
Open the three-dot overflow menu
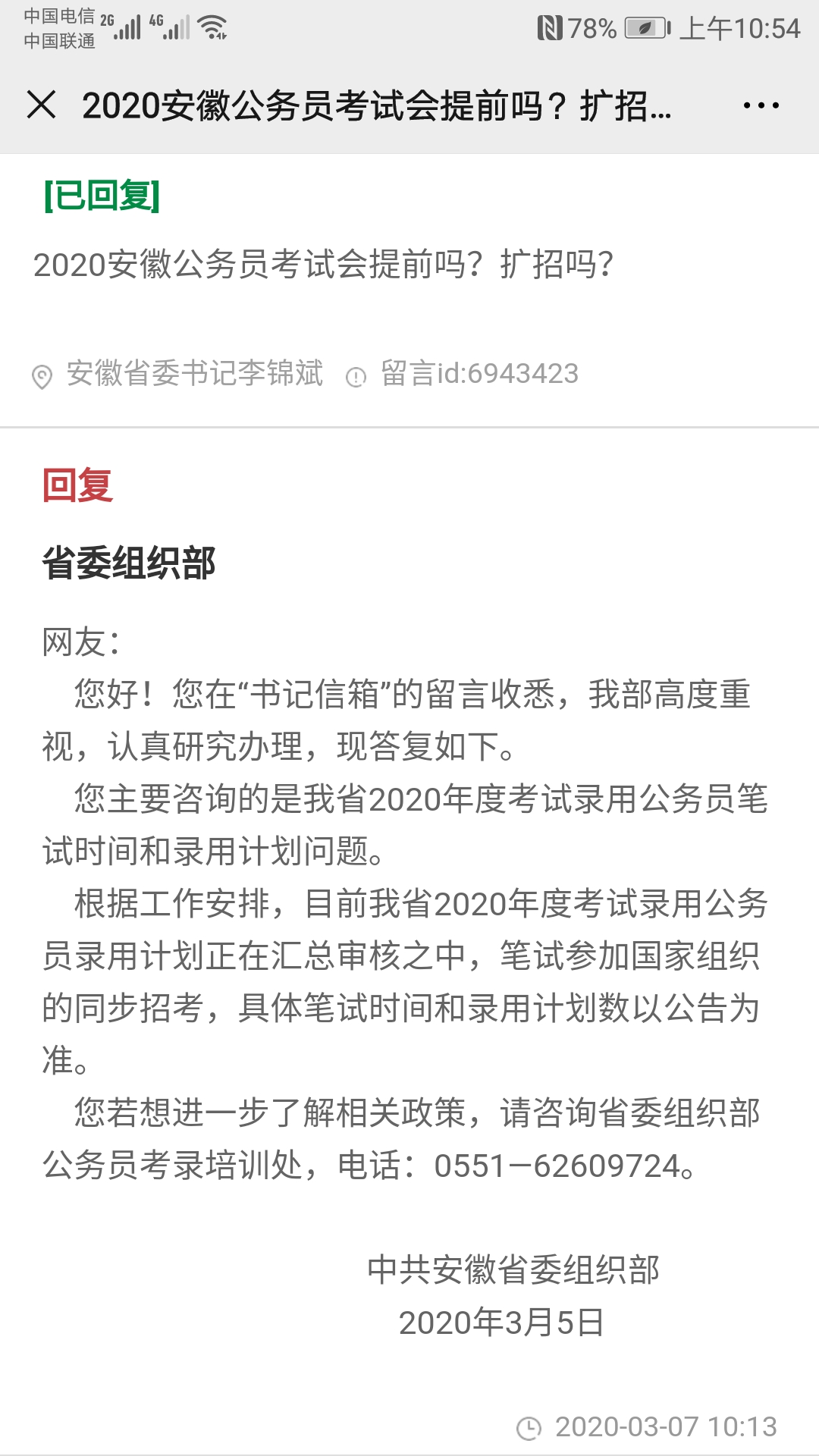(761, 105)
